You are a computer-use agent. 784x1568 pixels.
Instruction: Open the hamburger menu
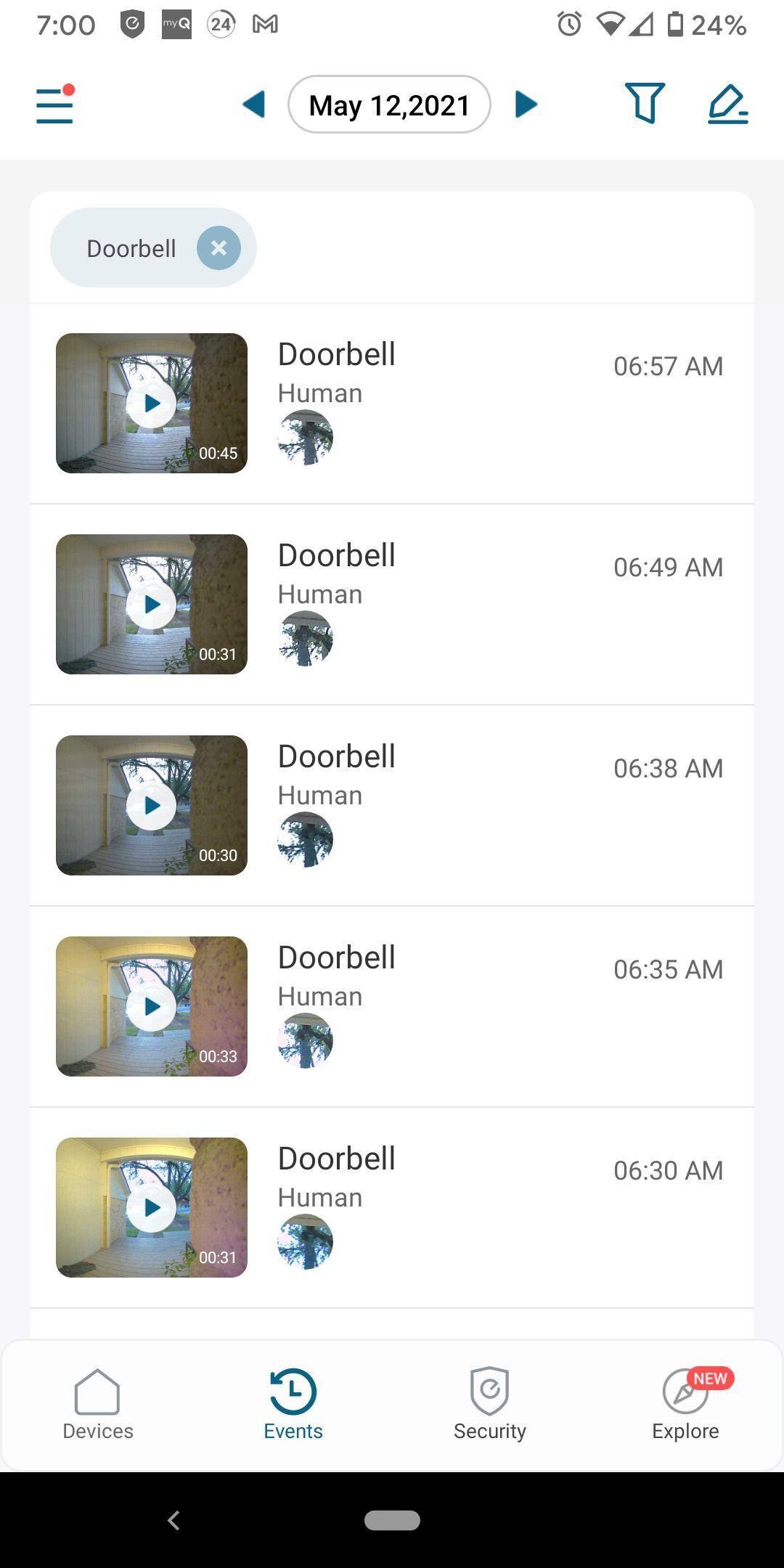click(x=54, y=105)
